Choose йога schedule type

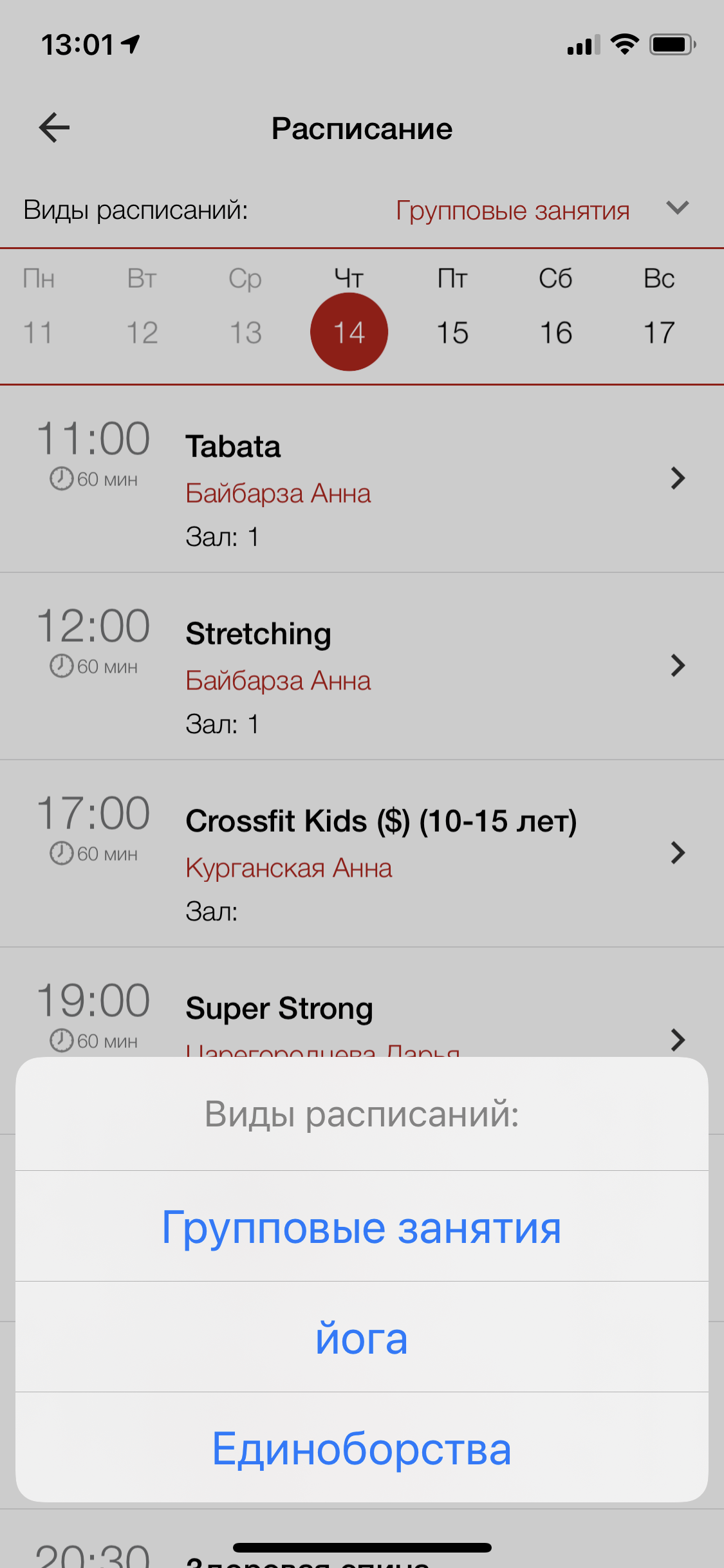point(362,1338)
